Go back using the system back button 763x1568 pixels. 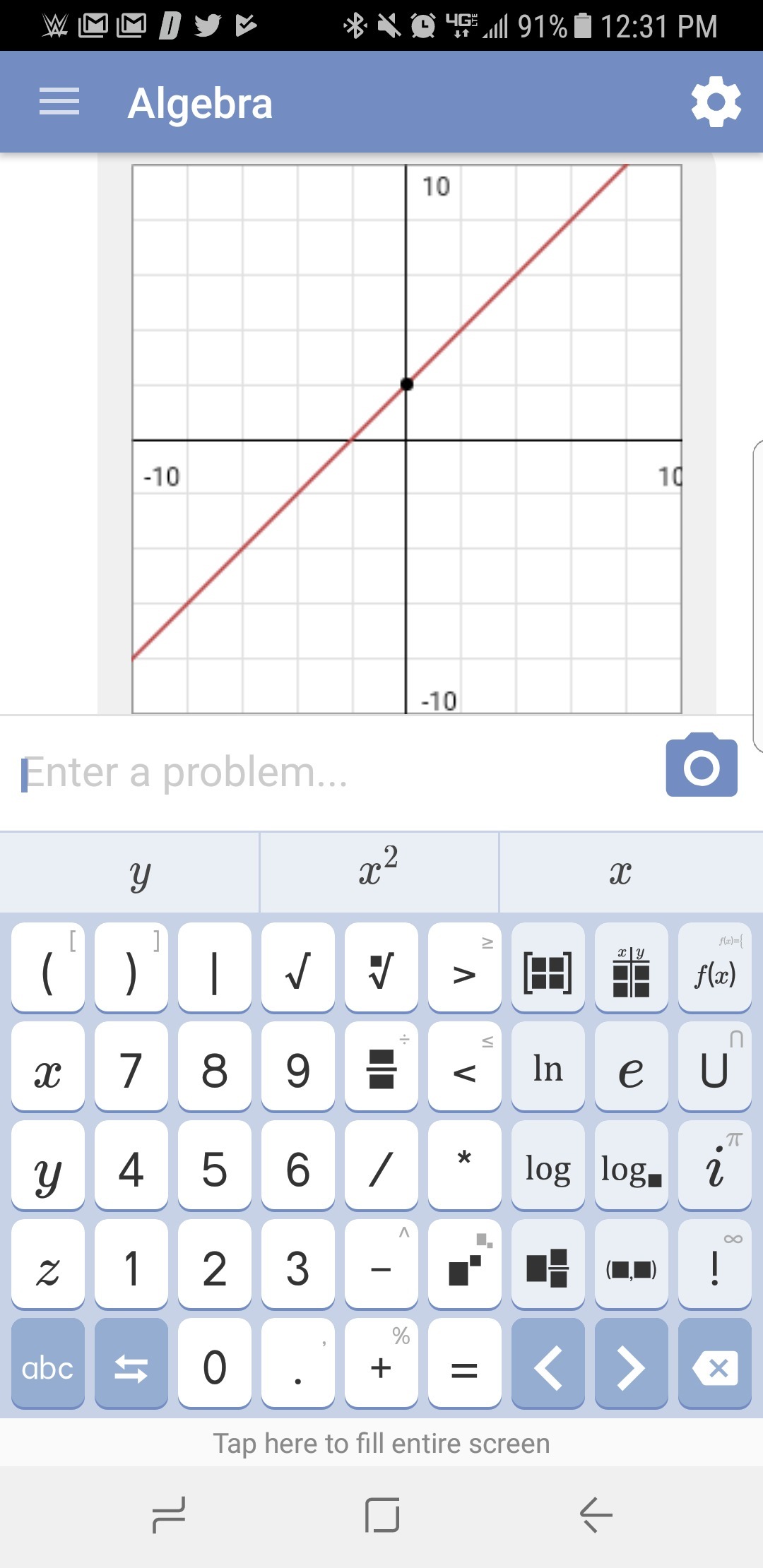[596, 1515]
